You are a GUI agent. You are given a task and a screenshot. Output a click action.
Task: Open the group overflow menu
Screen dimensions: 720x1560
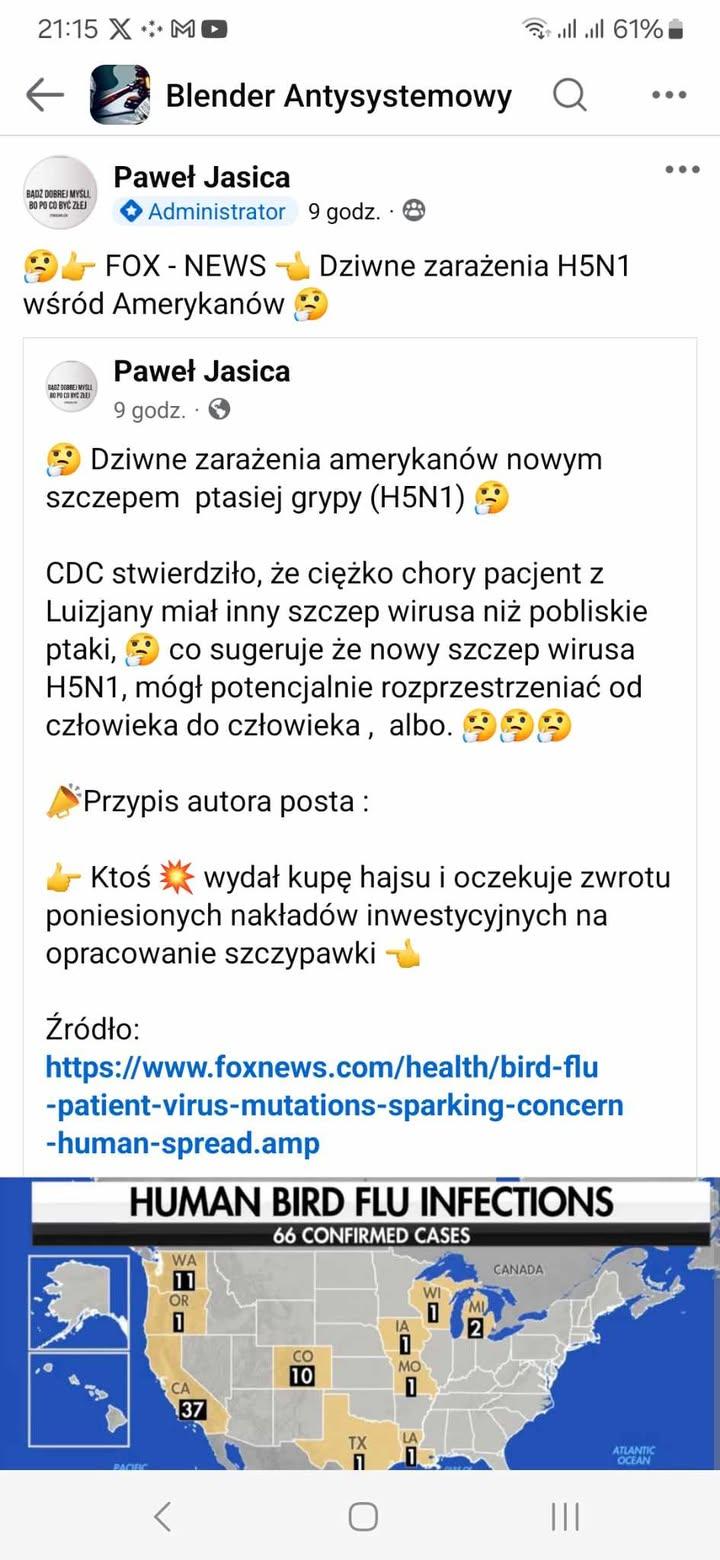pos(669,95)
